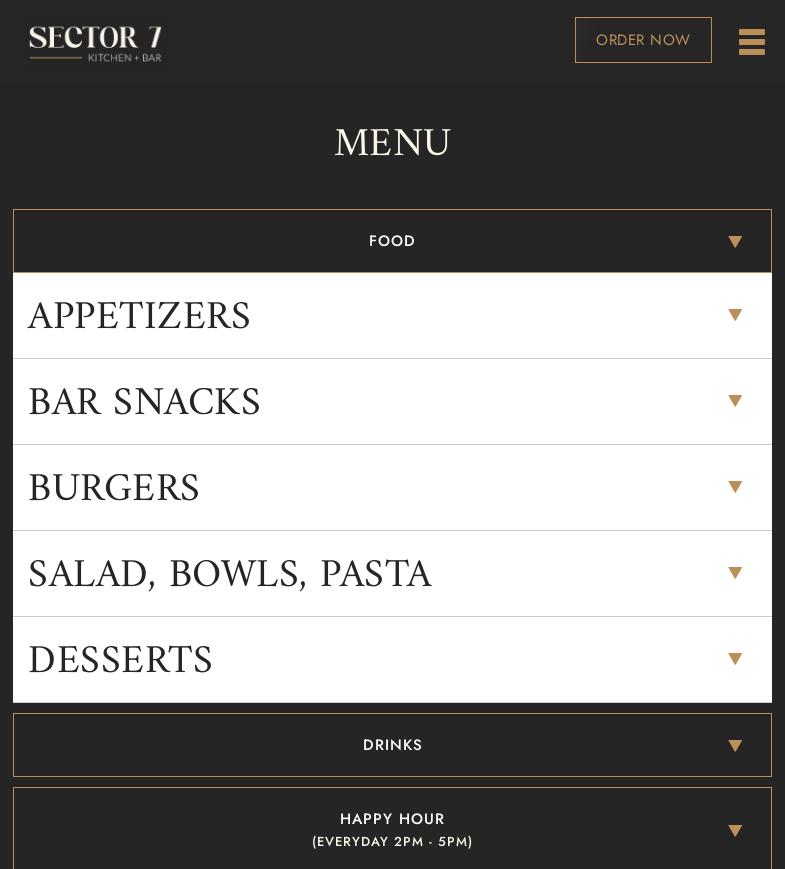The height and width of the screenshot is (869, 785).
Task: Collapse the Food menu section
Action: [392, 241]
